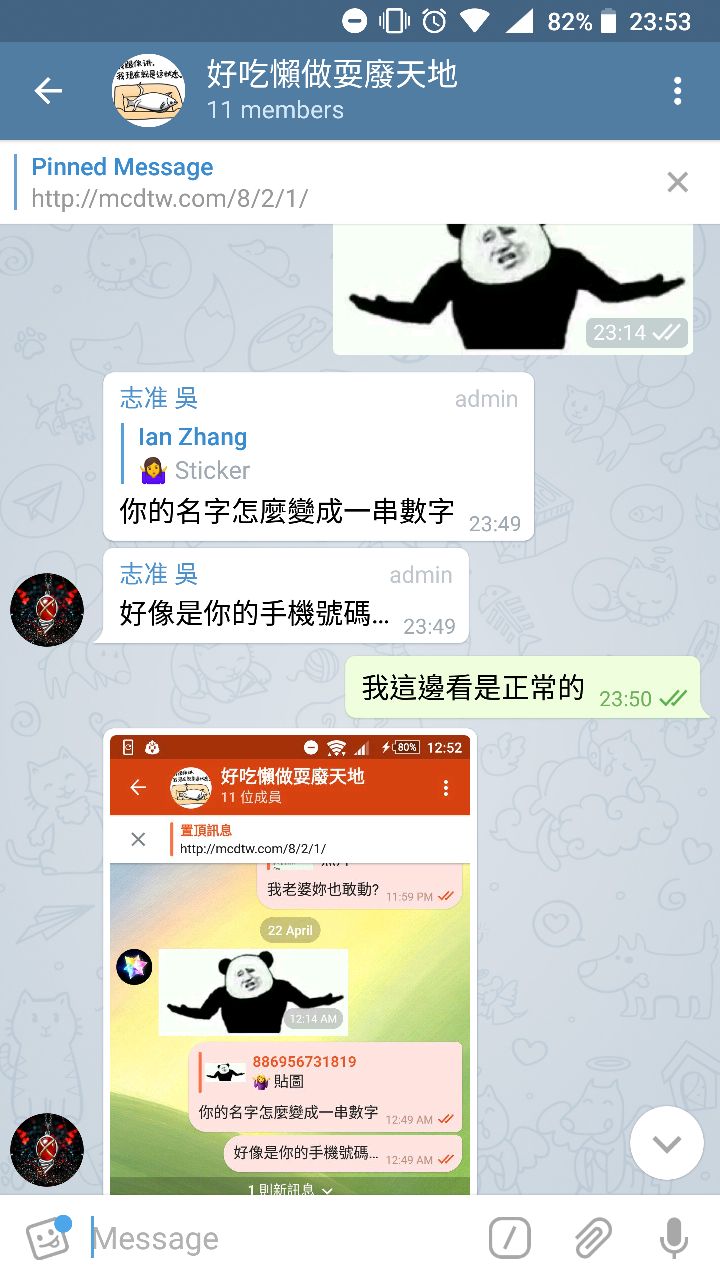This screenshot has width=720, height=1280.
Task: Open the sticker and emoji panel
Action: (47, 1238)
